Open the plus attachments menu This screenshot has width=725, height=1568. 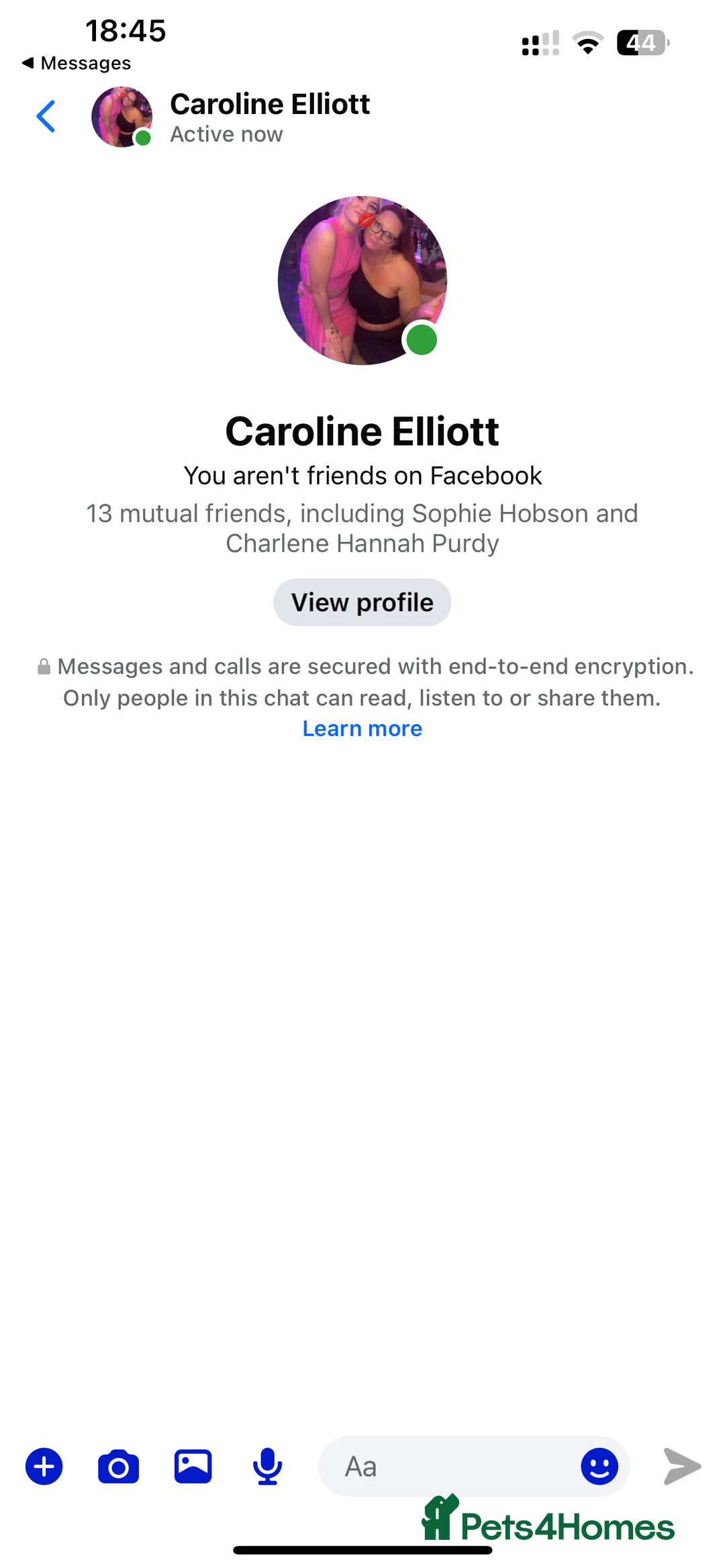pyautogui.click(x=44, y=1467)
